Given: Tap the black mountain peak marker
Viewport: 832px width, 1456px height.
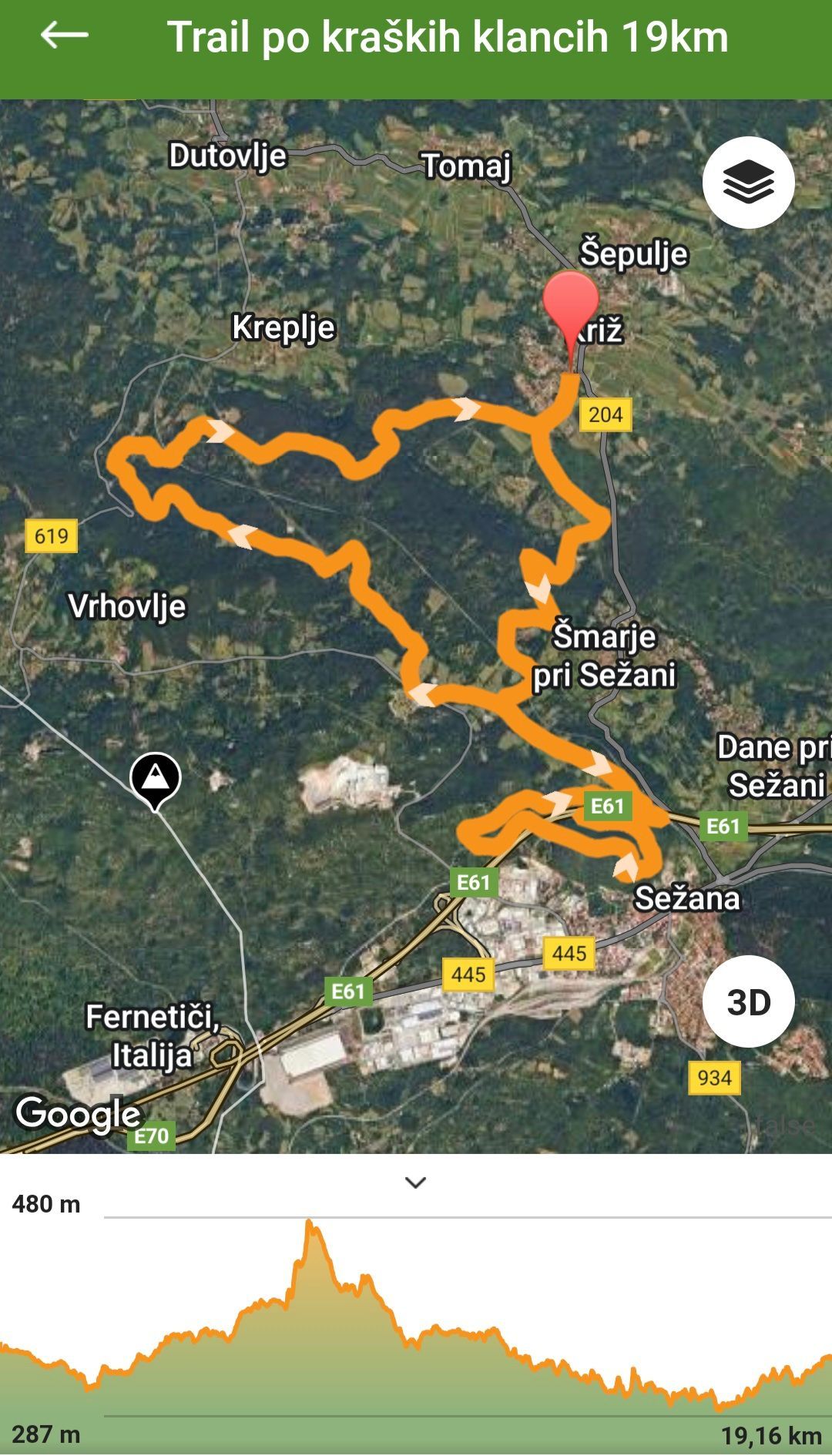Looking at the screenshot, I should [x=156, y=778].
